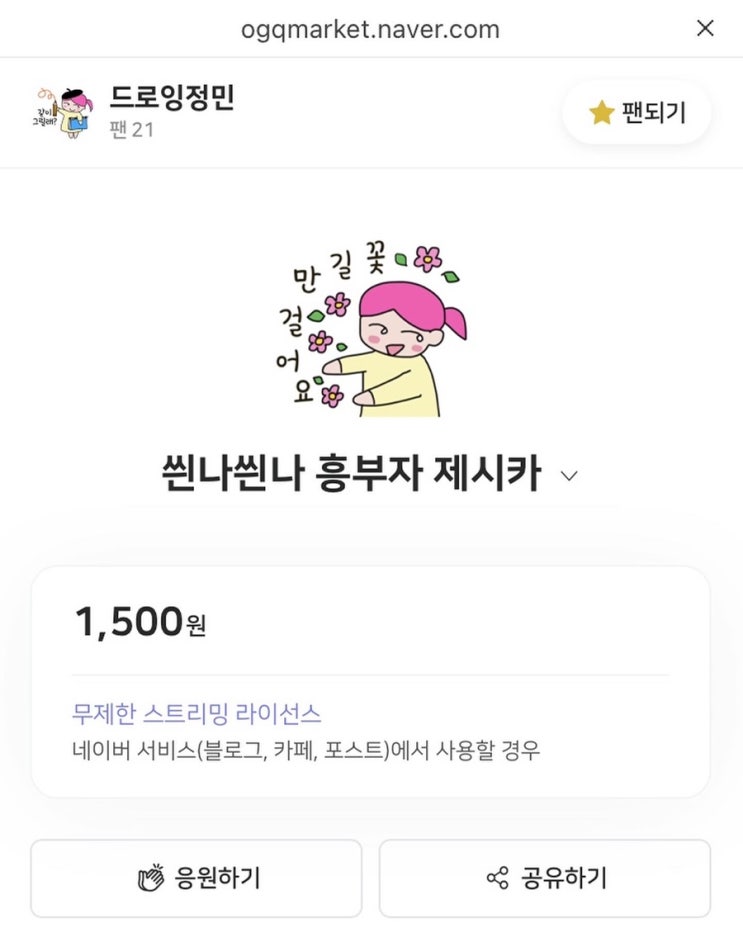Cheer the creator with 응원하기

[x=197, y=878]
